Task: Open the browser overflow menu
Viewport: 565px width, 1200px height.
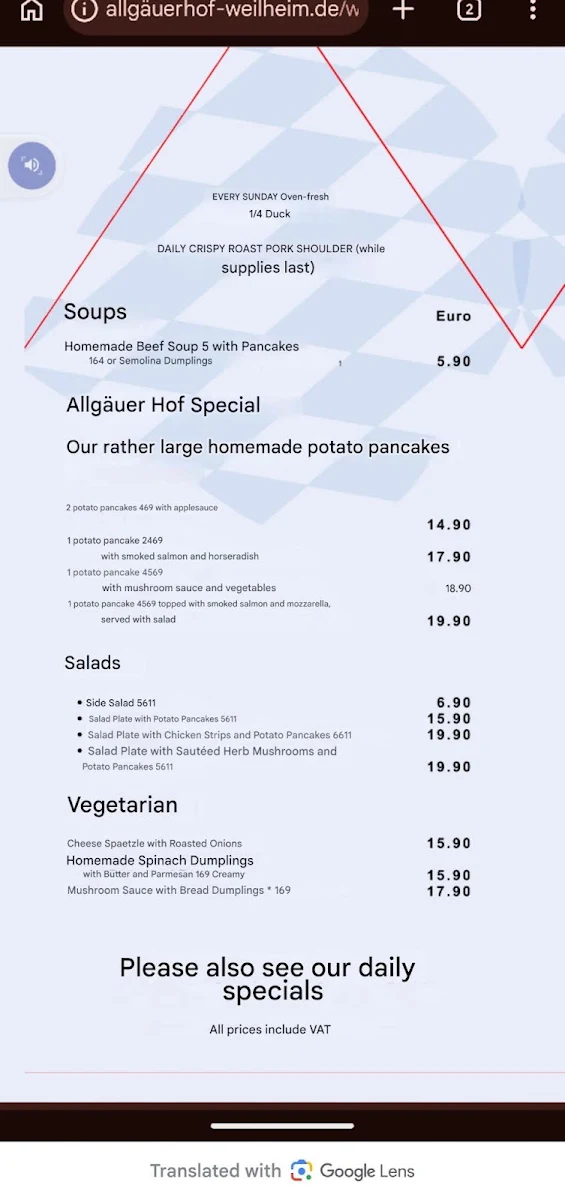Action: click(533, 10)
